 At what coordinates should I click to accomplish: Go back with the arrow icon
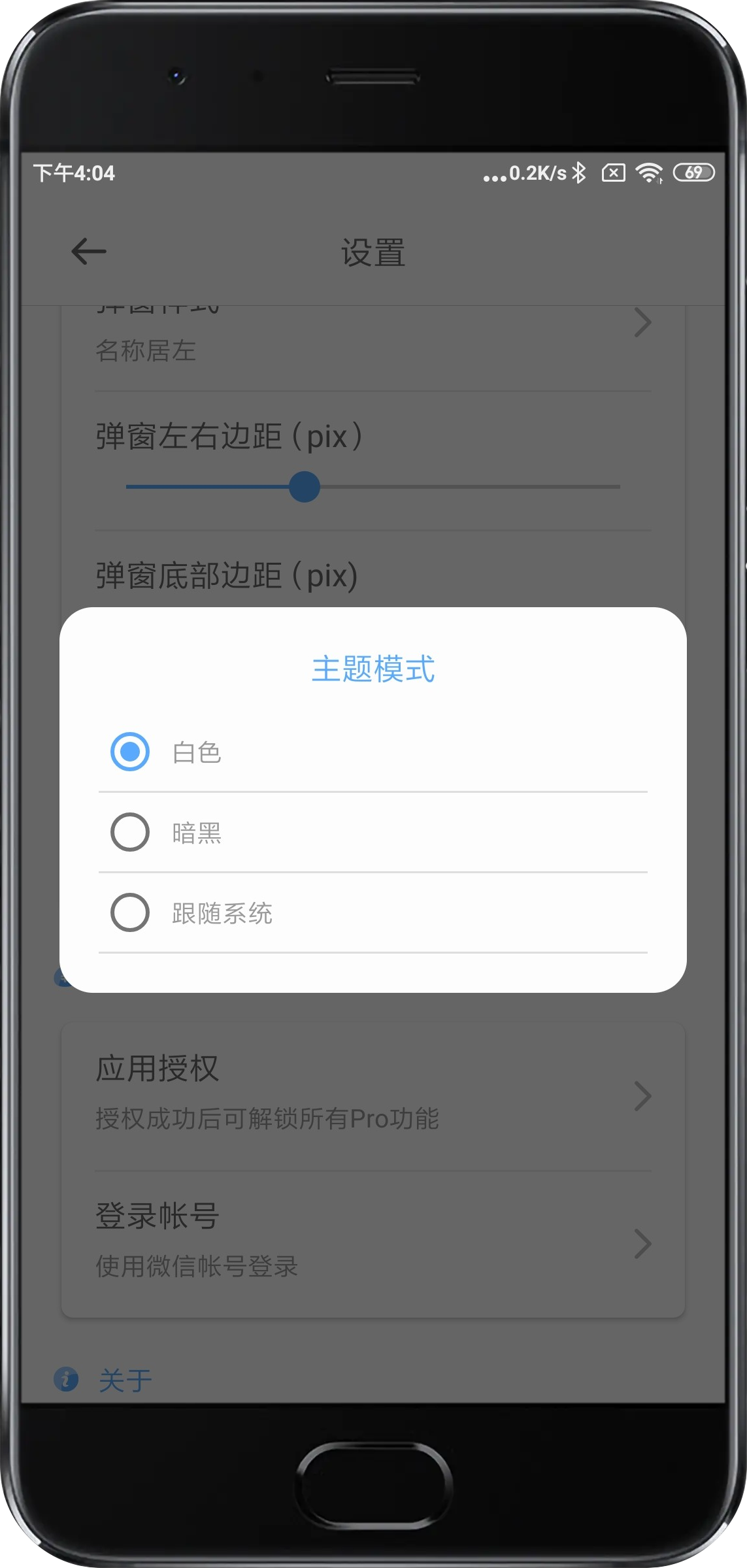click(x=89, y=252)
